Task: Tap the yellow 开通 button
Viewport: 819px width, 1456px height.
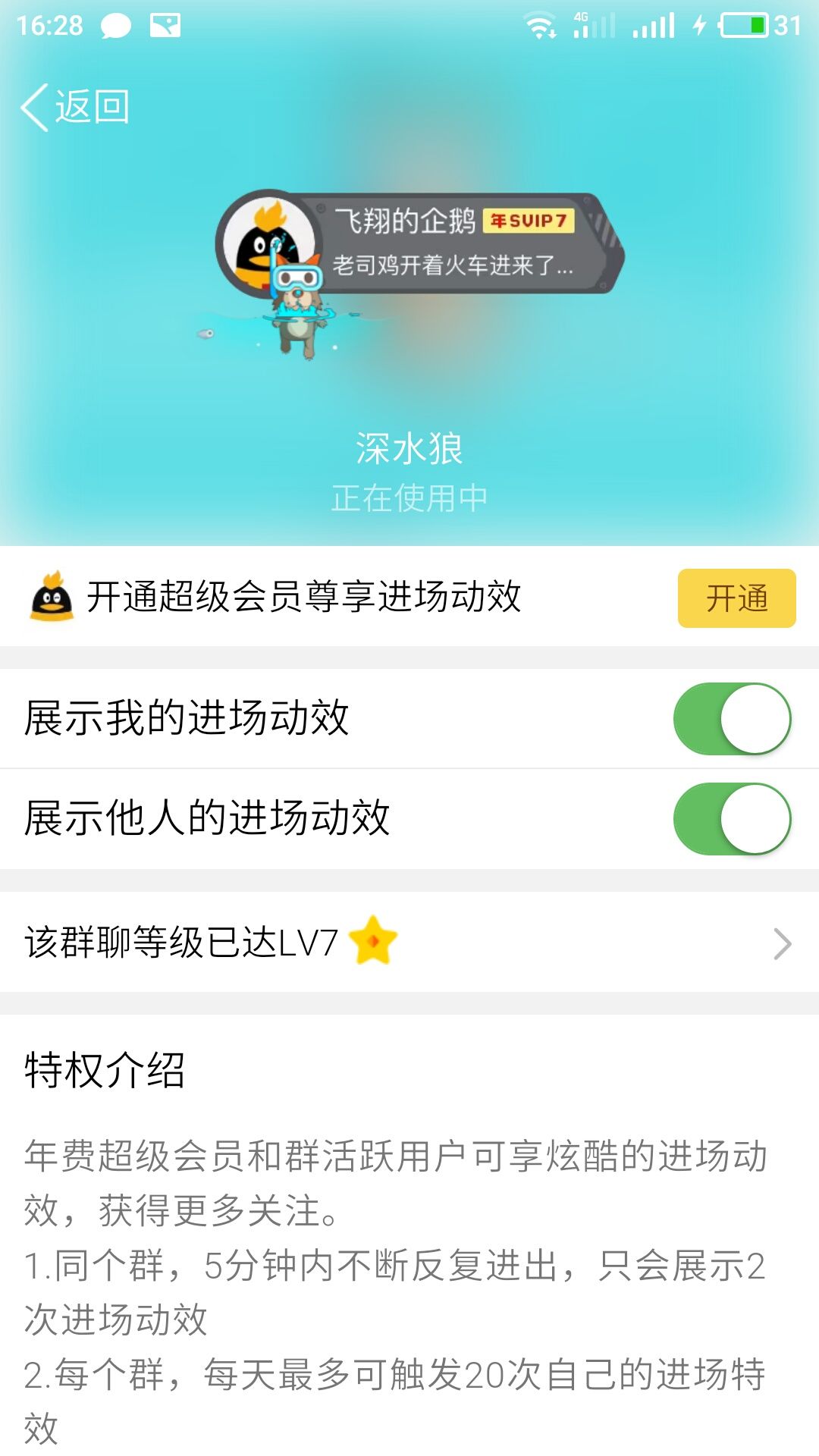Action: [x=736, y=598]
